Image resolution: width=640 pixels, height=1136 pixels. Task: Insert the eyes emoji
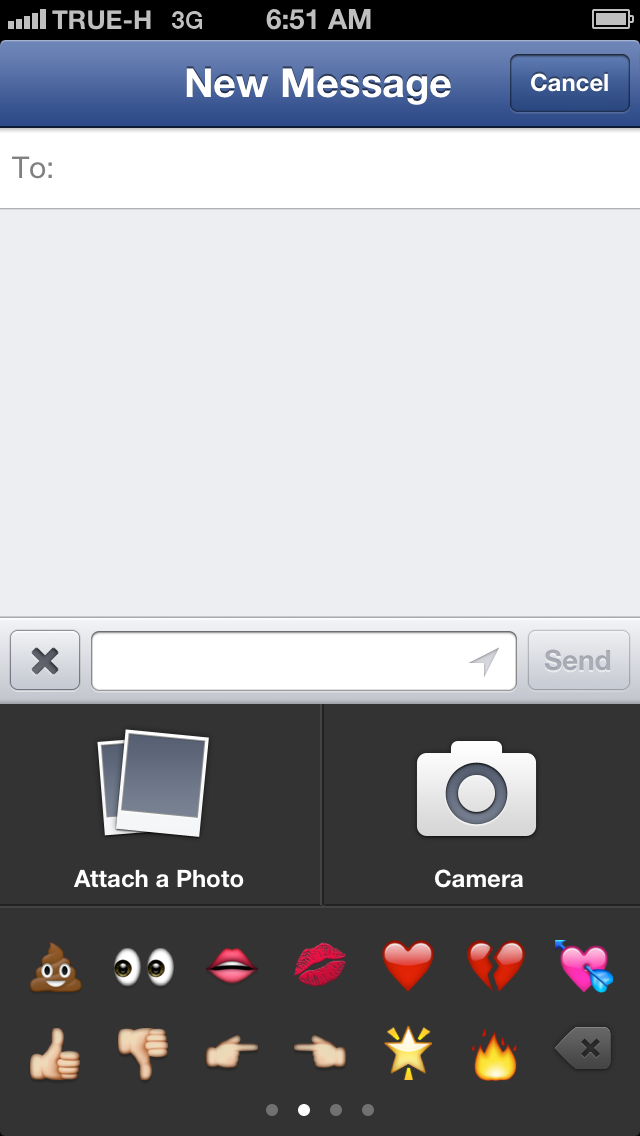tap(143, 967)
